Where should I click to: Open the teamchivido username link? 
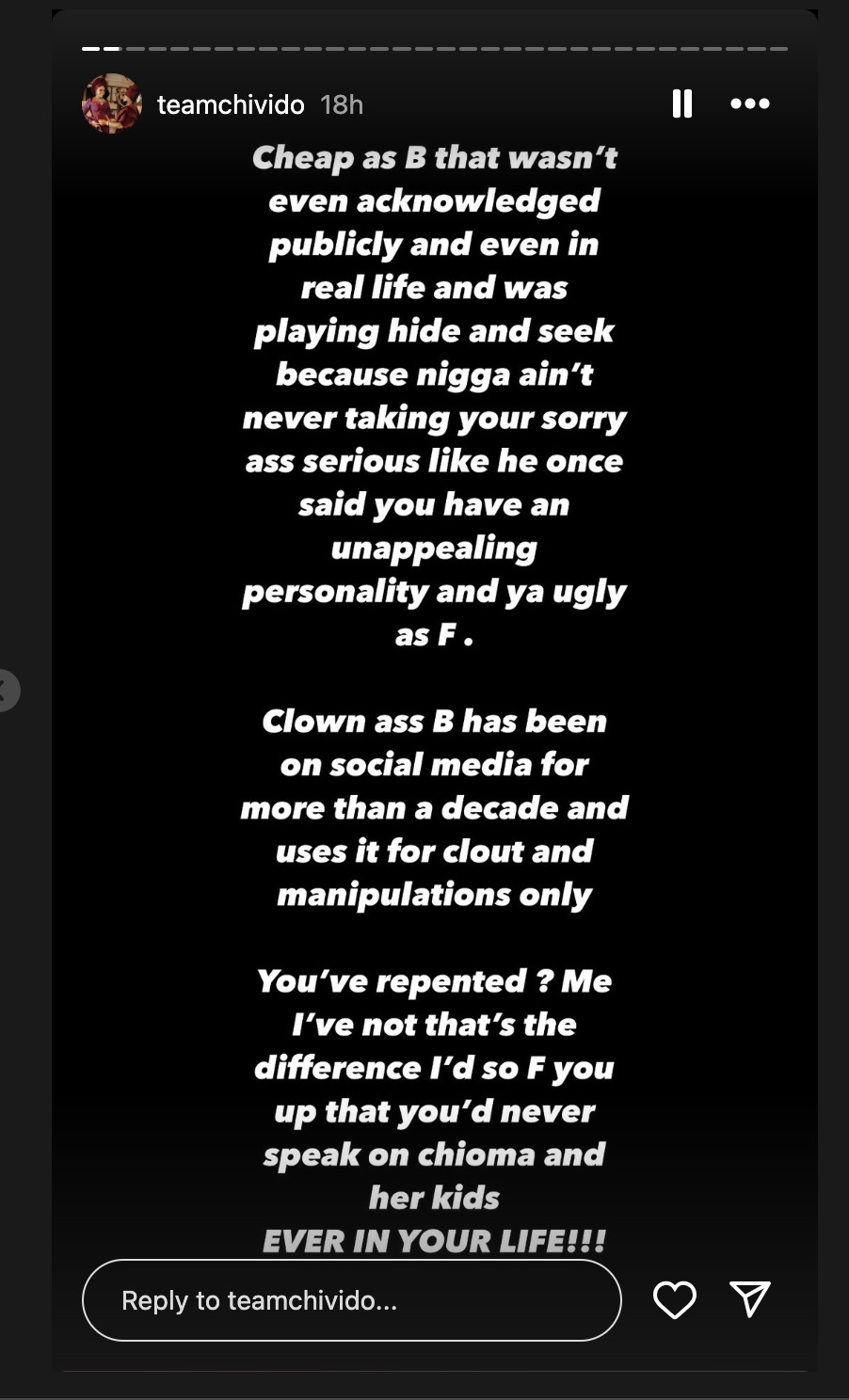(231, 104)
